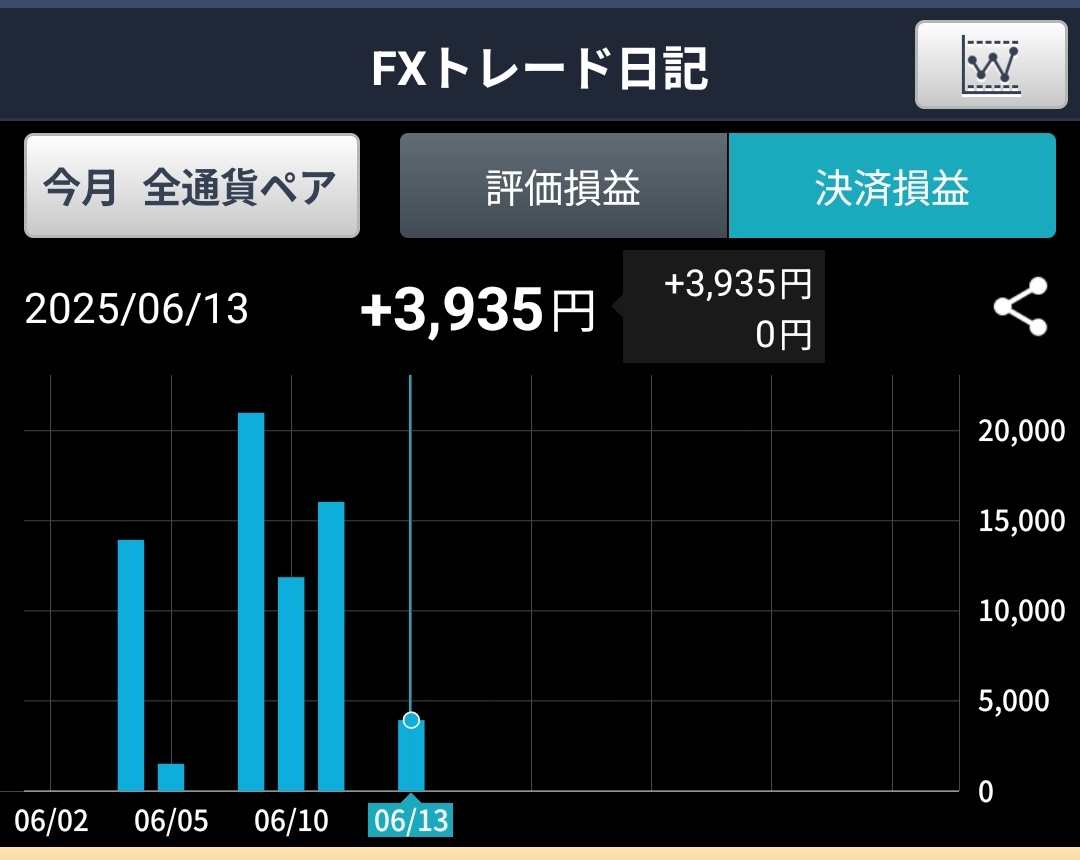Select the bar reaching about 16,000
This screenshot has width=1080, height=860.
click(x=331, y=645)
